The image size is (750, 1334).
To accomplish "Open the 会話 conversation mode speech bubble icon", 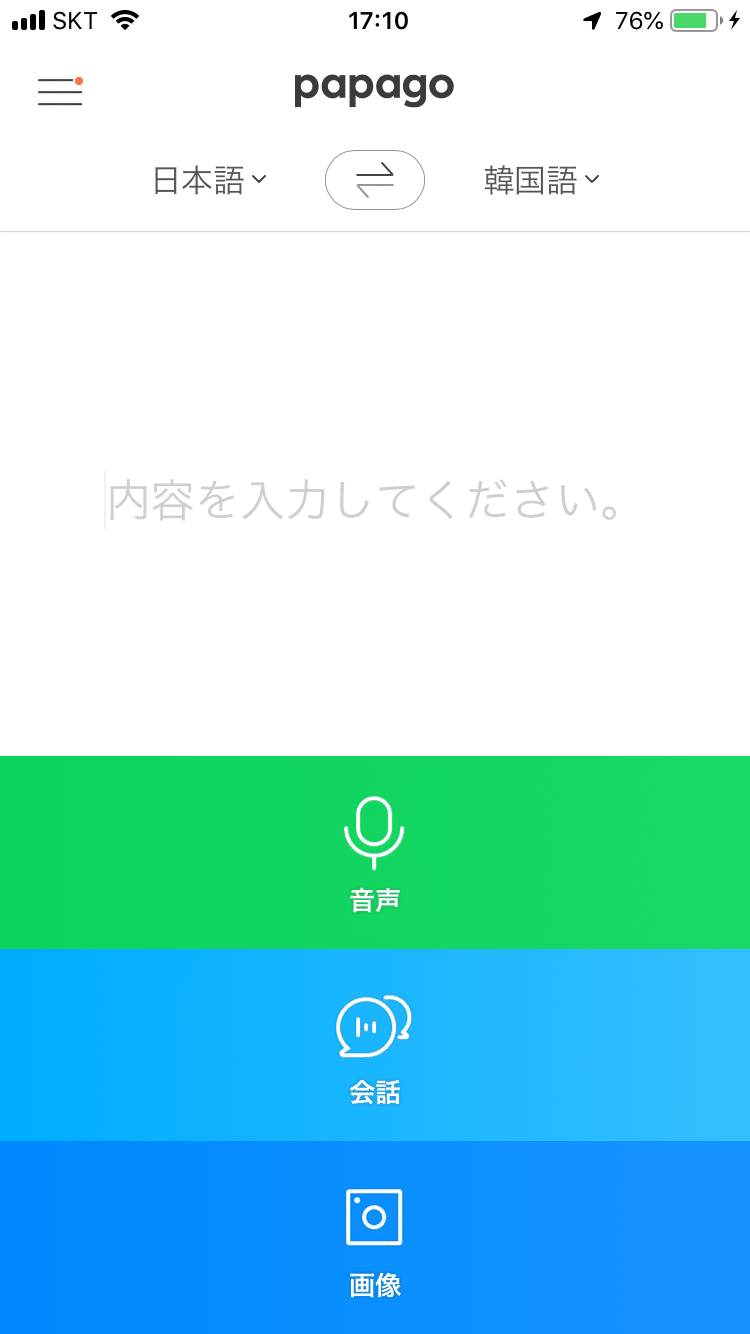I will (x=374, y=1026).
